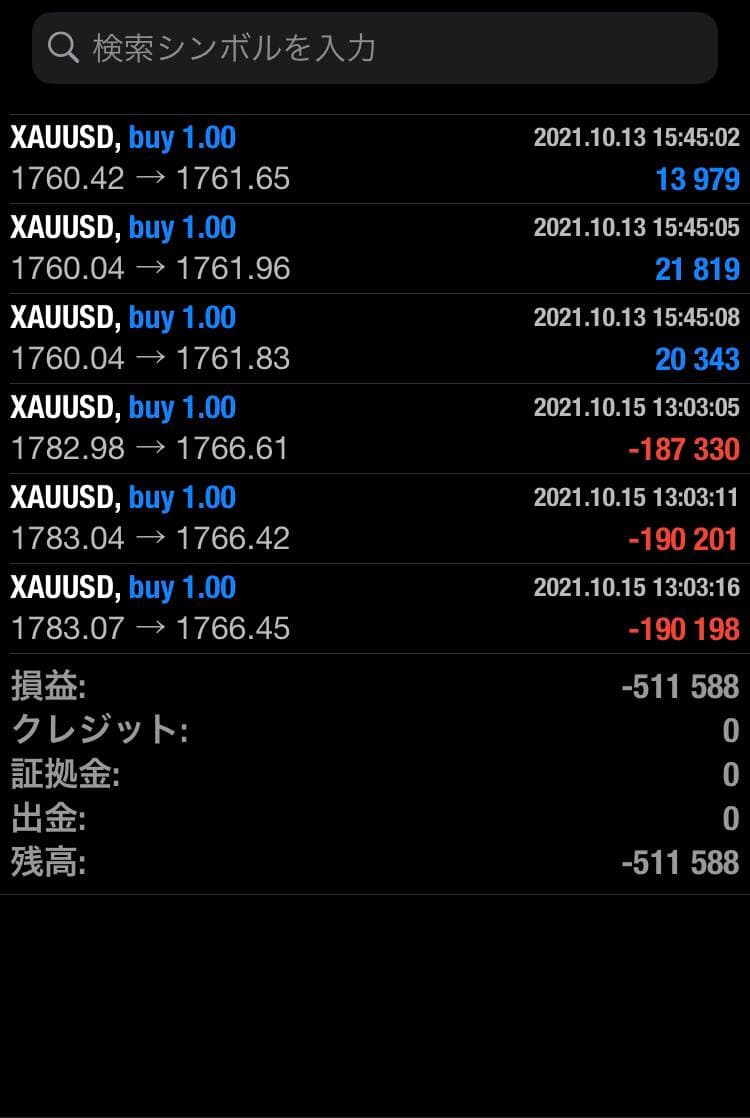Open the XAUUSD trade closed at 15:45:05
Screen dimensions: 750x1118
click(375, 249)
